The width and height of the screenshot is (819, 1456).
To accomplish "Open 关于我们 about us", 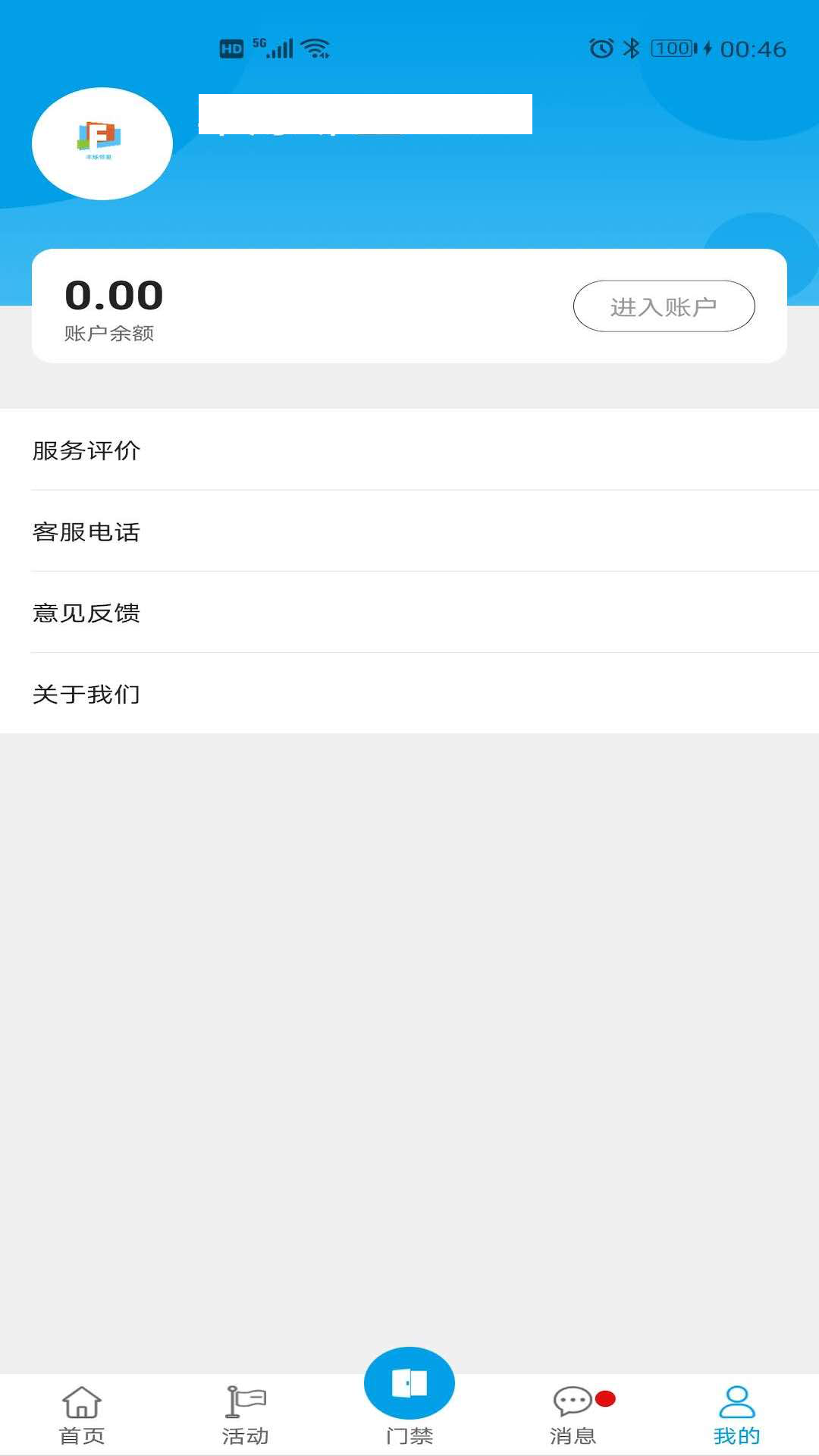I will [x=409, y=694].
